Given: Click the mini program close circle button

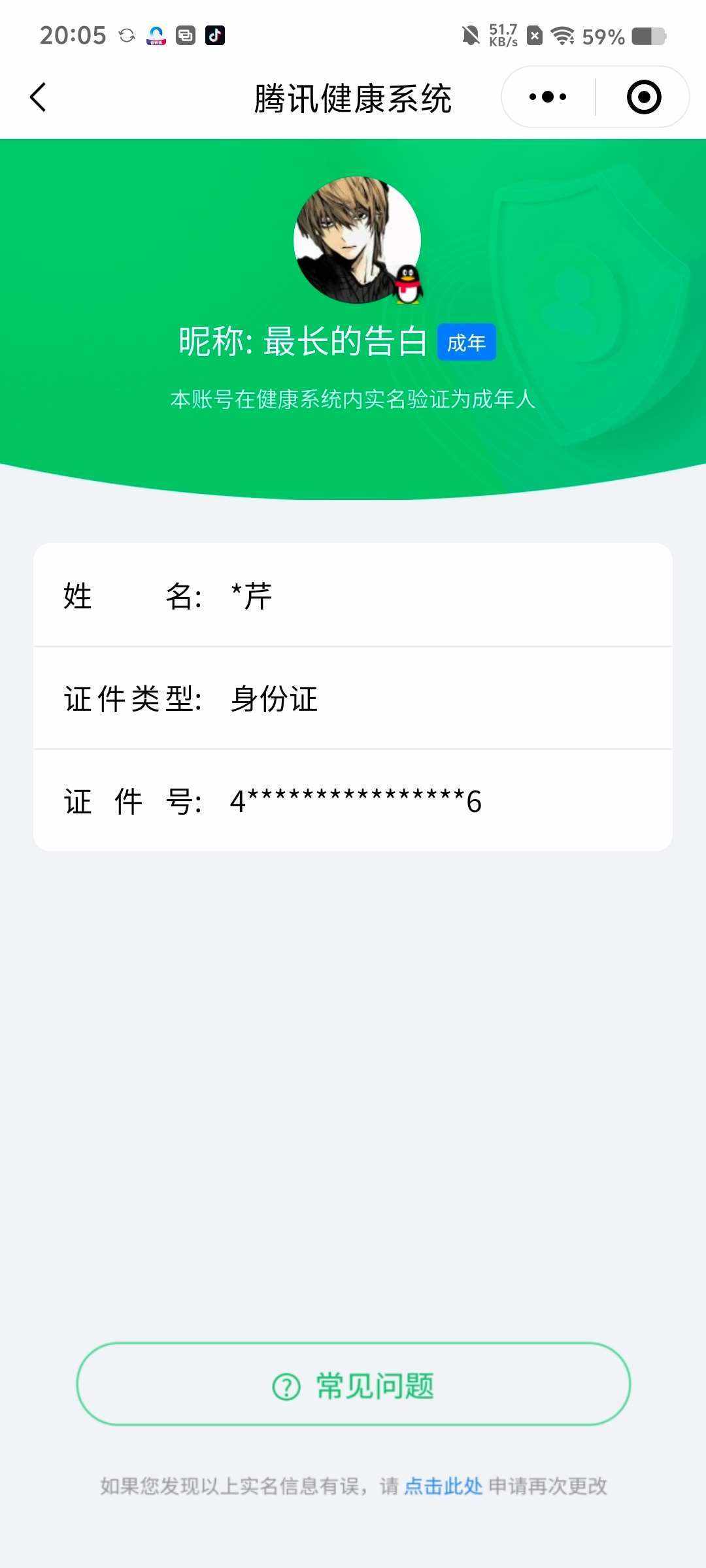Looking at the screenshot, I should 644,95.
